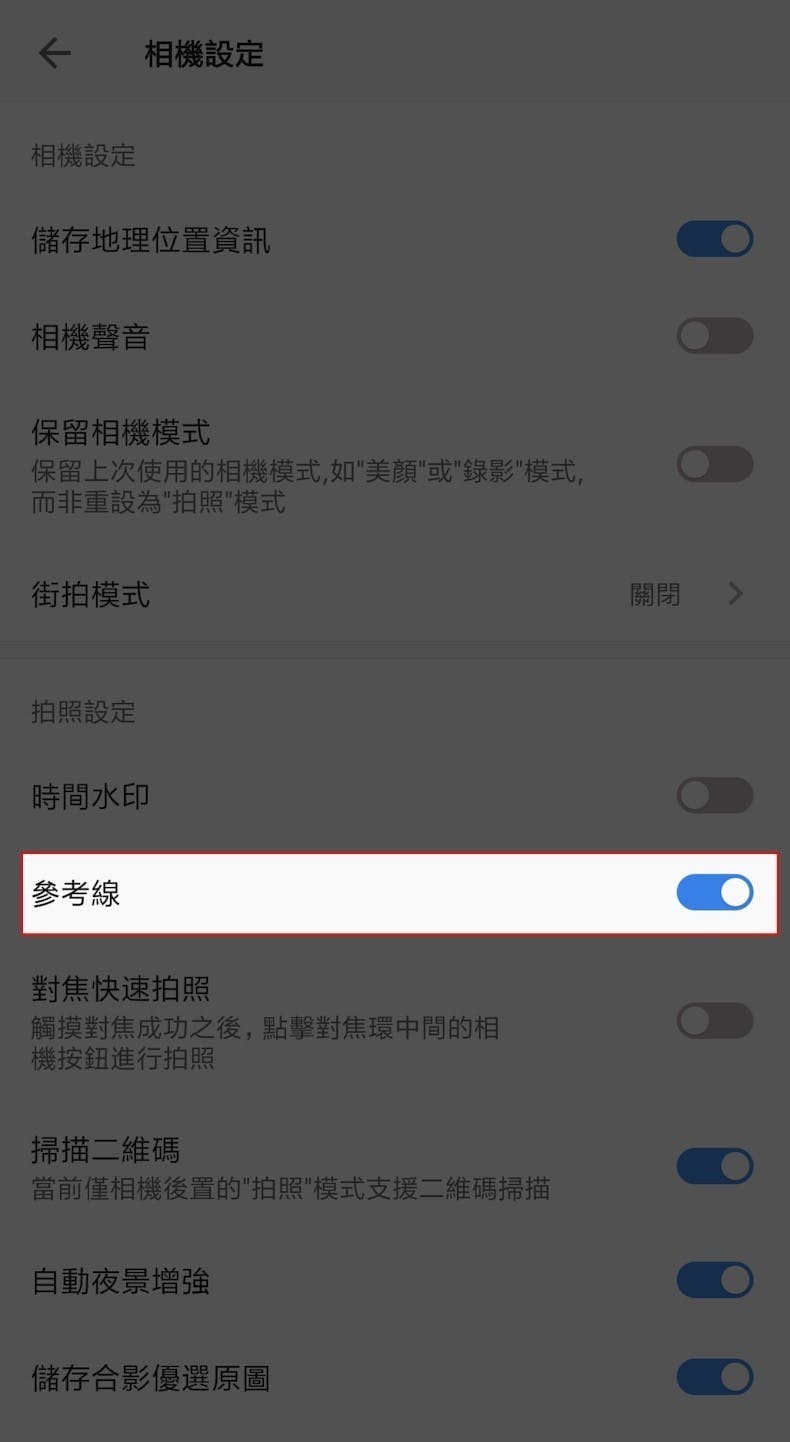
Task: Switch off 掃描二維碼 toggle
Action: [x=714, y=1166]
